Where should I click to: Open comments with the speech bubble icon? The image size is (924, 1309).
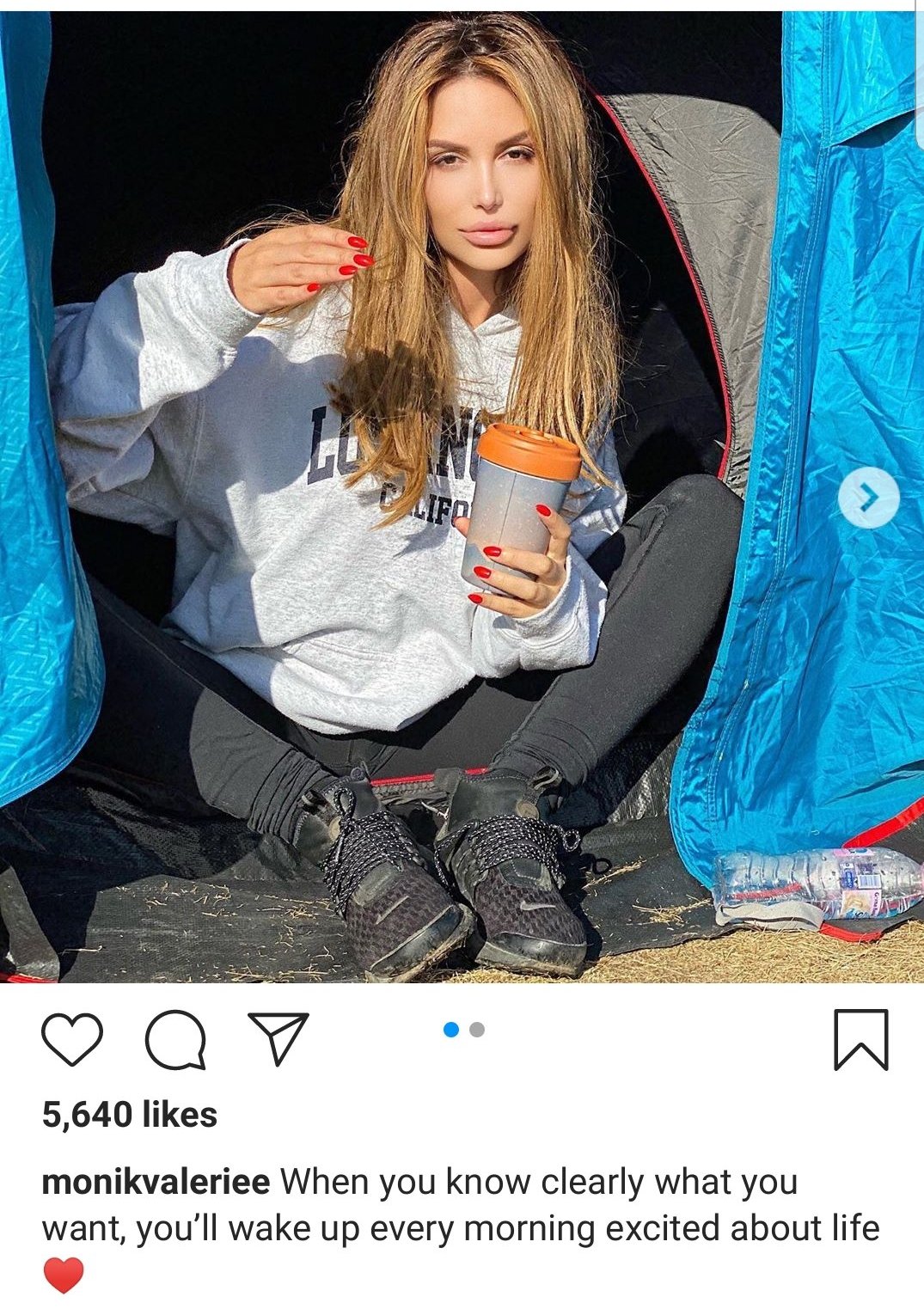[x=175, y=1040]
